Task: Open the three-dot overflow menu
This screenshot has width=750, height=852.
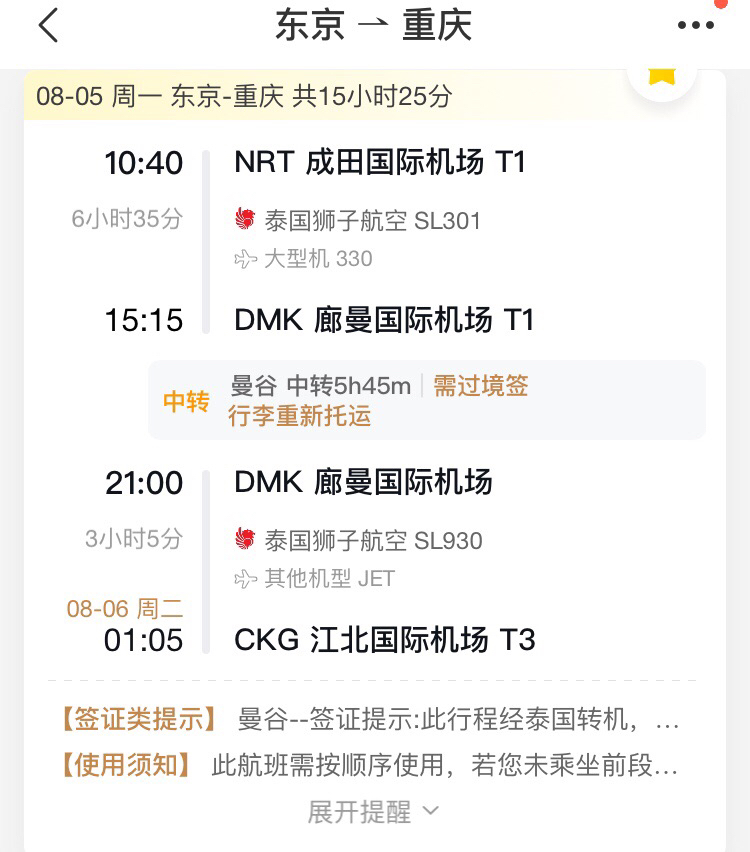Action: [695, 26]
